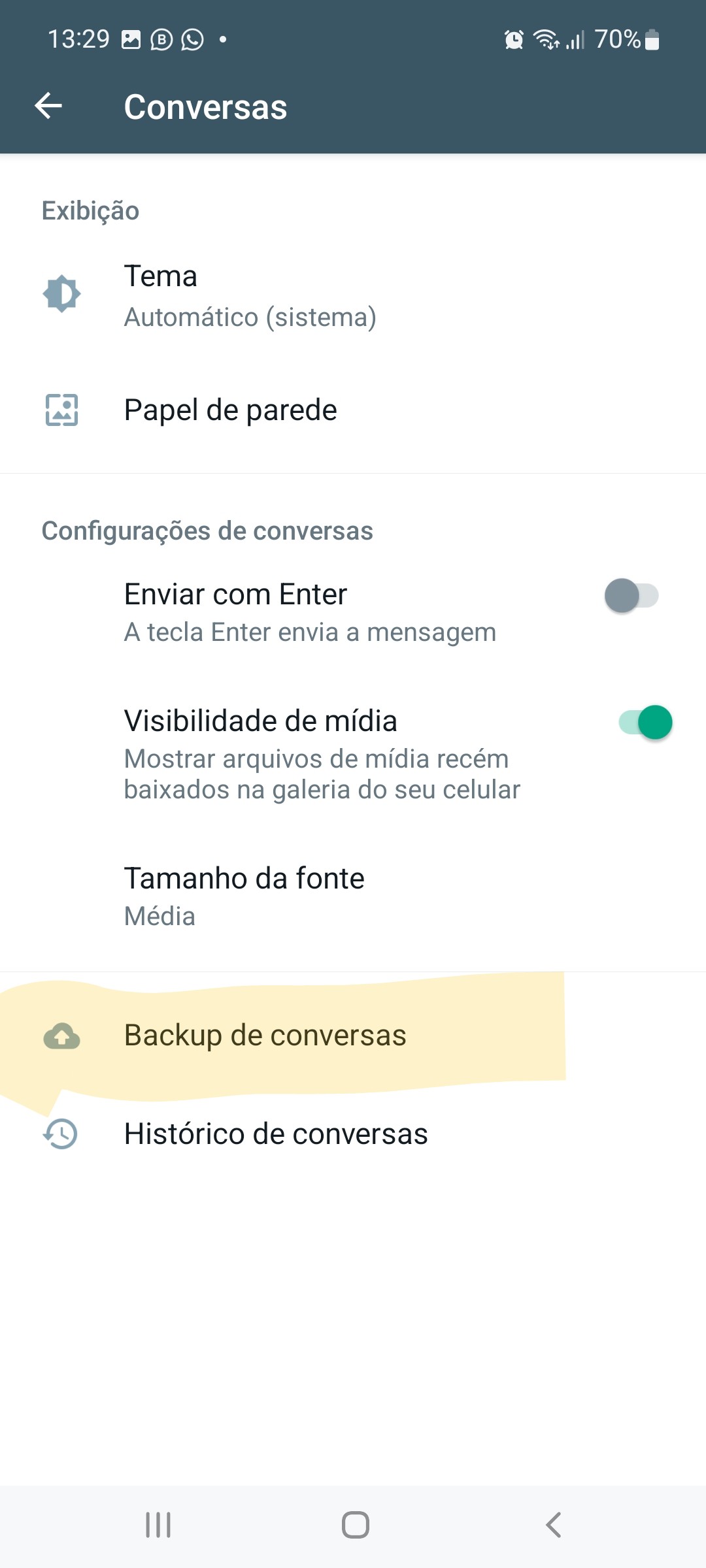Go back using the app bar arrow
The height and width of the screenshot is (1568, 706).
(48, 106)
